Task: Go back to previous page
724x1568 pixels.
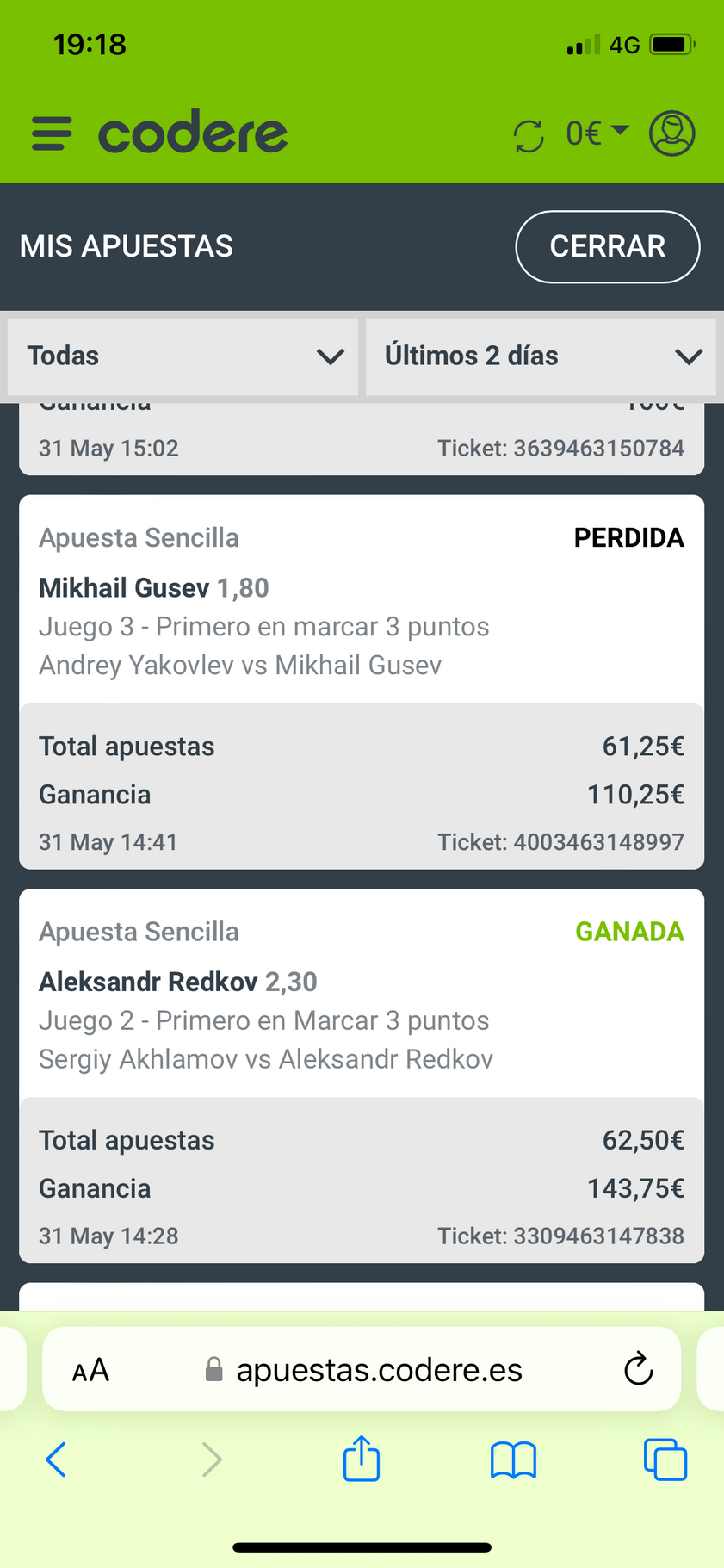Action: [x=56, y=1460]
